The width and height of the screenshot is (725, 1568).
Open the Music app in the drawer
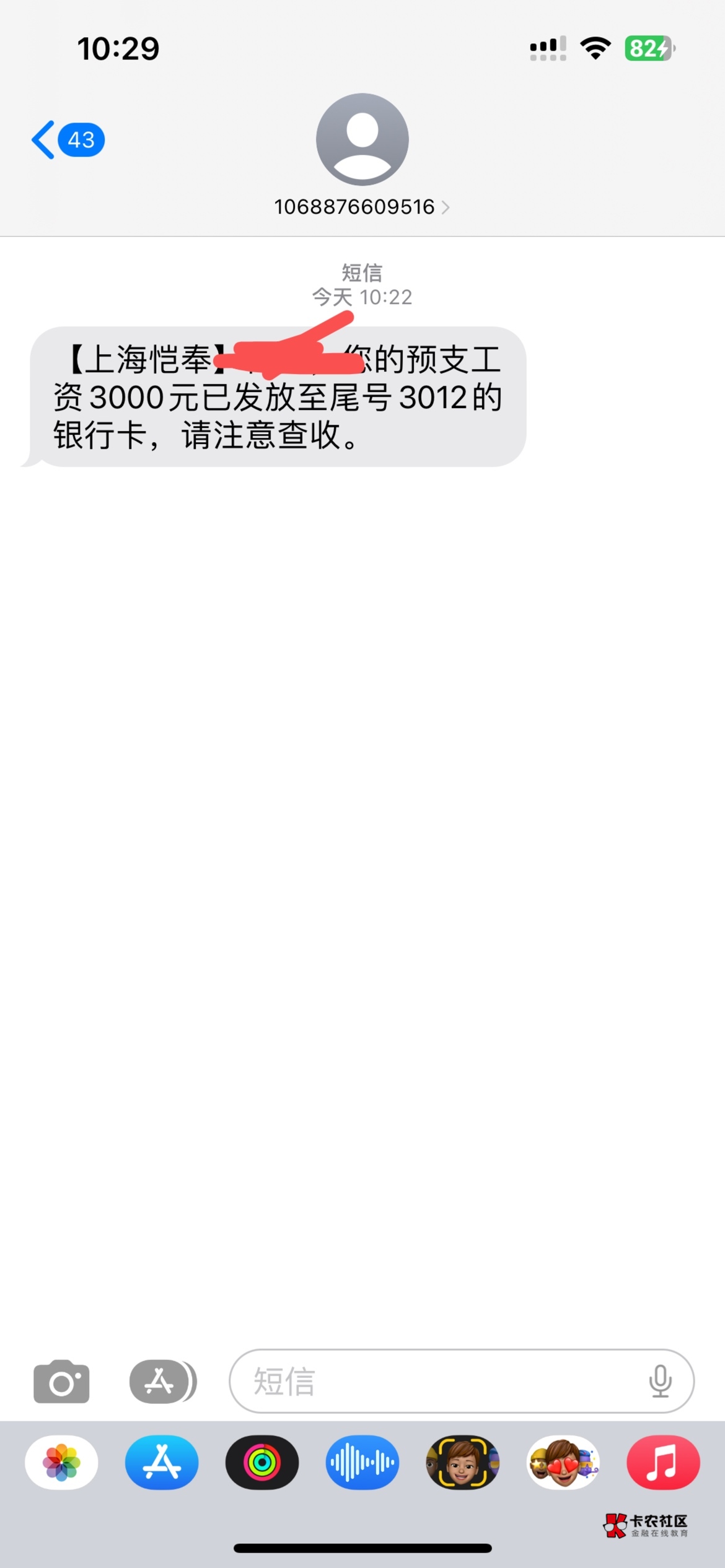663,1463
